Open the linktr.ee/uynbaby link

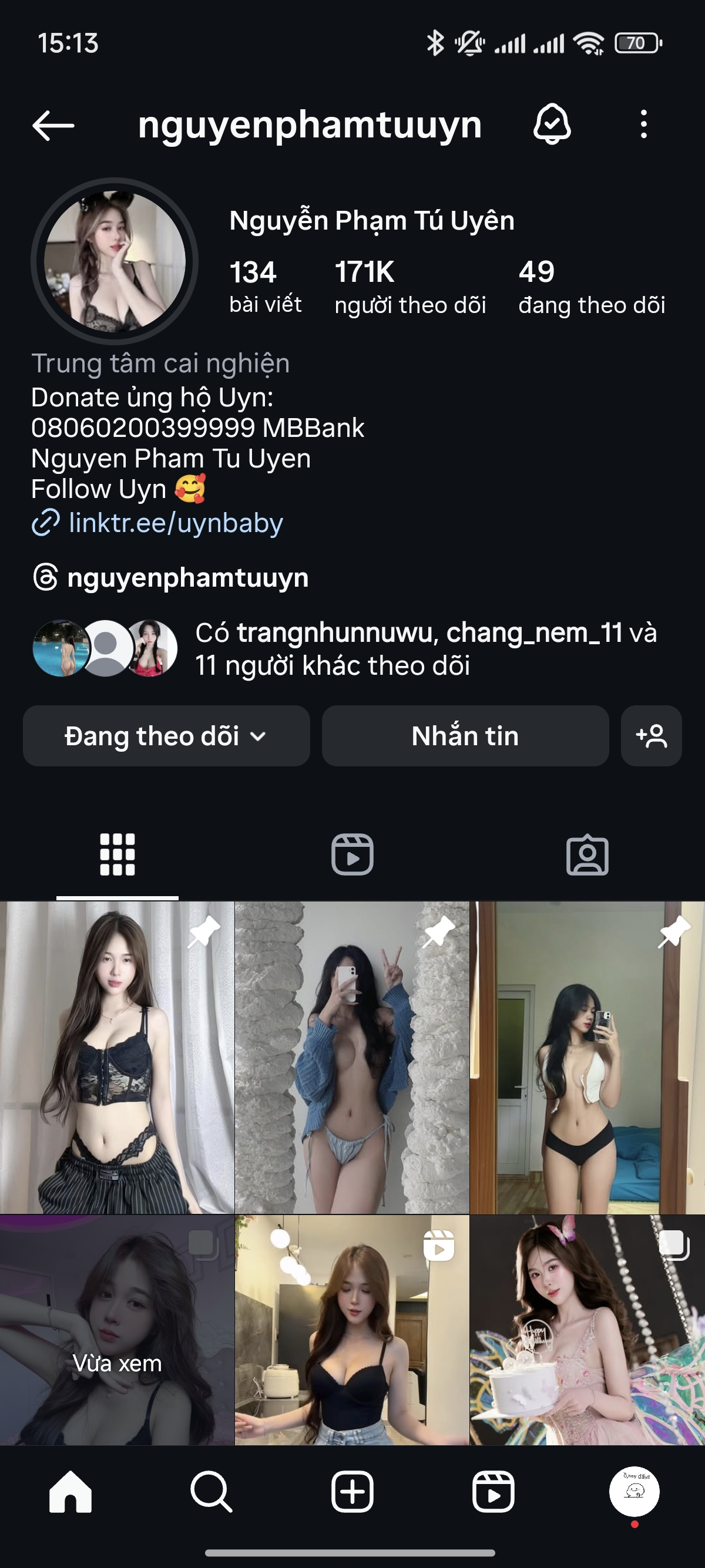coord(173,522)
